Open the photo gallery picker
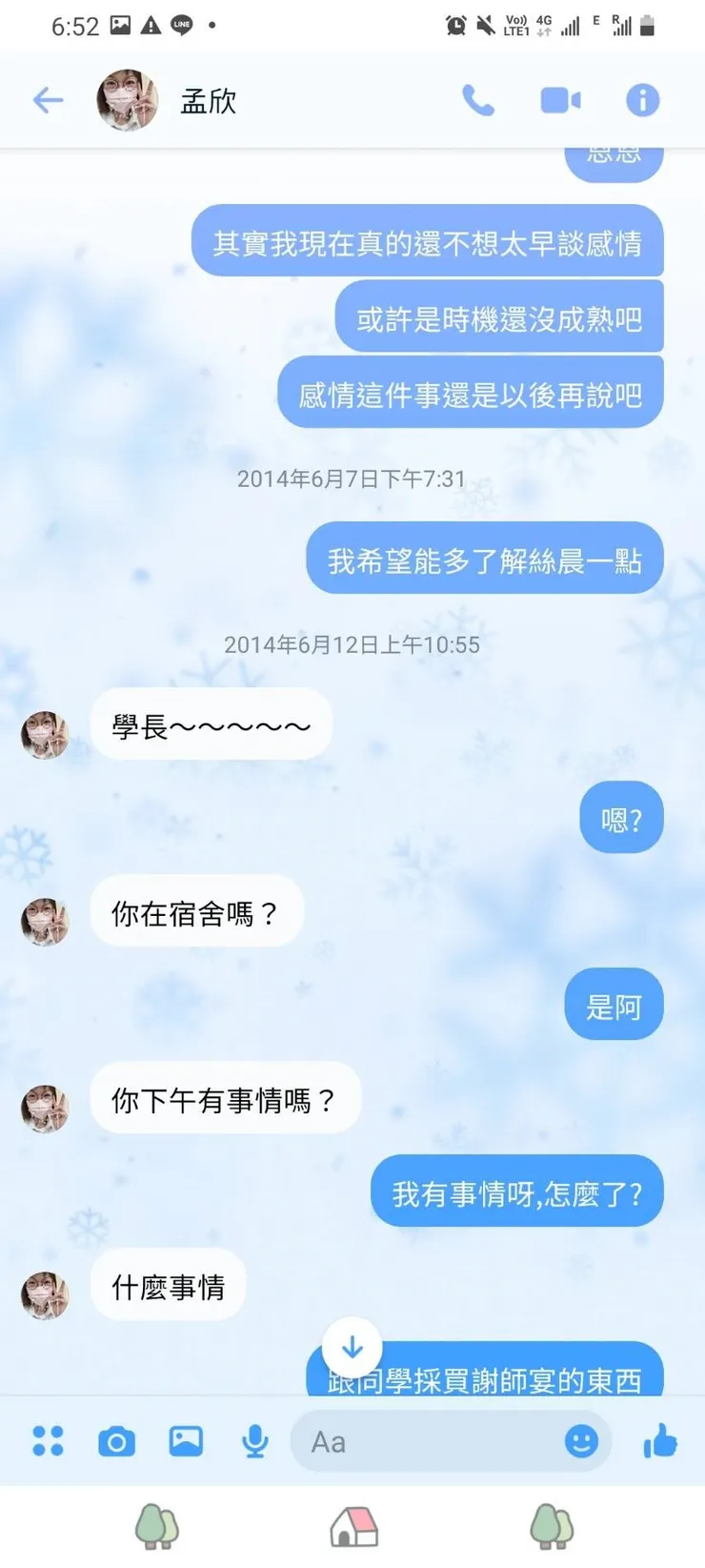The height and width of the screenshot is (1568, 705). pyautogui.click(x=186, y=1441)
